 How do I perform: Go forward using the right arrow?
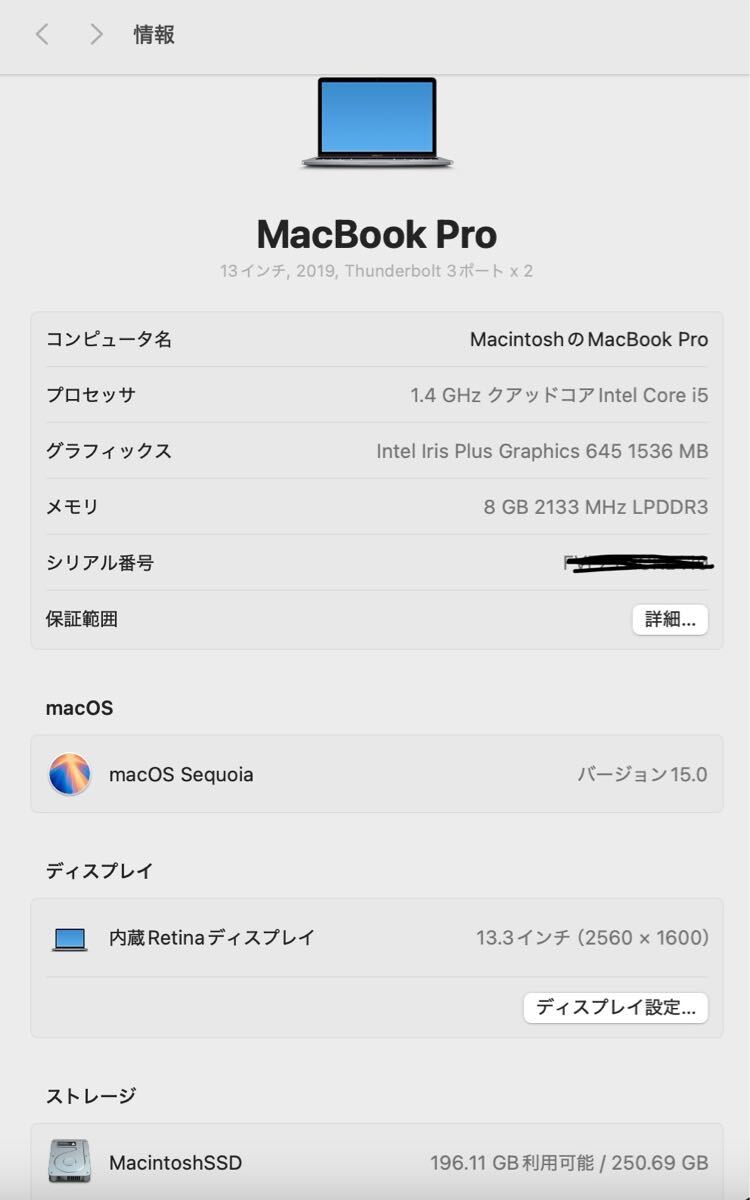[96, 35]
